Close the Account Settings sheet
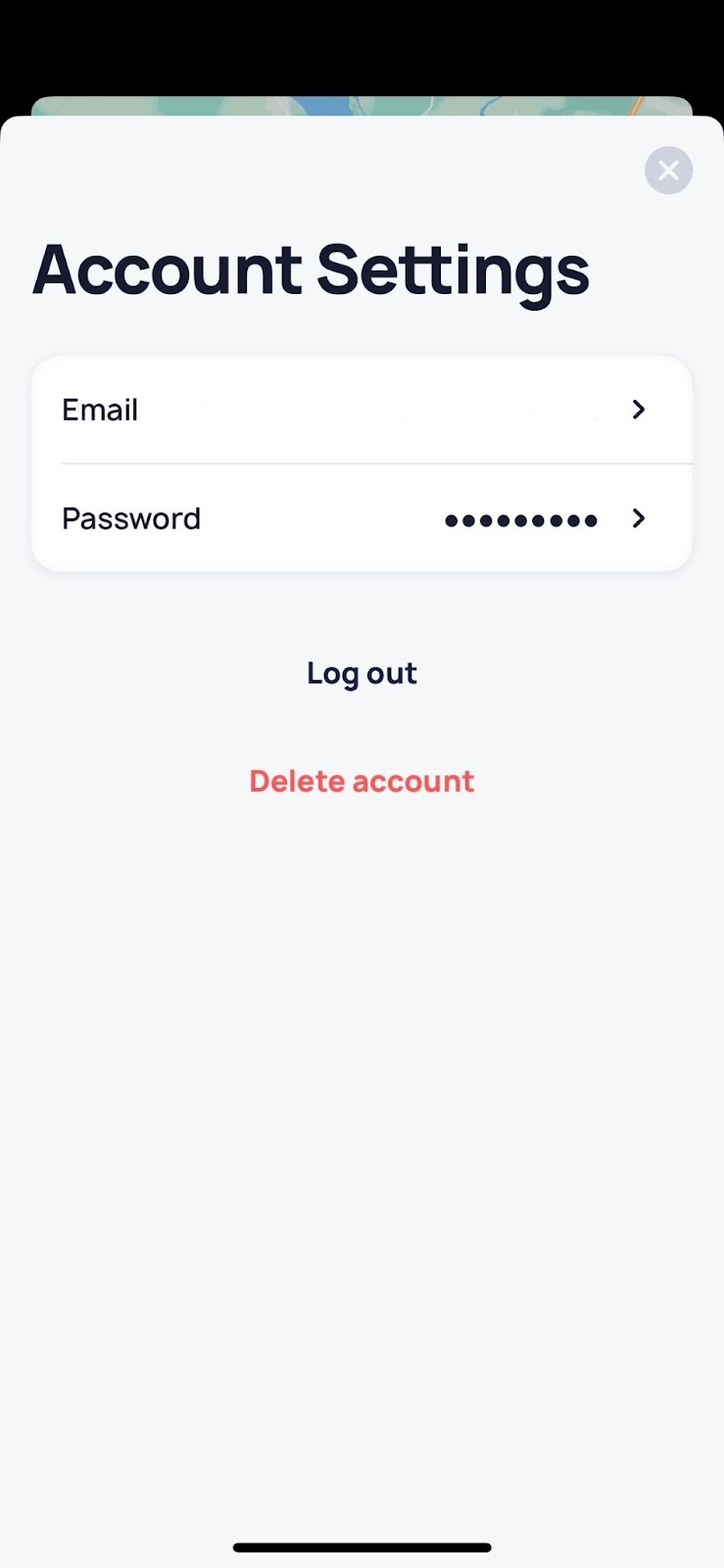Screen dimensions: 724x1568 668,171
